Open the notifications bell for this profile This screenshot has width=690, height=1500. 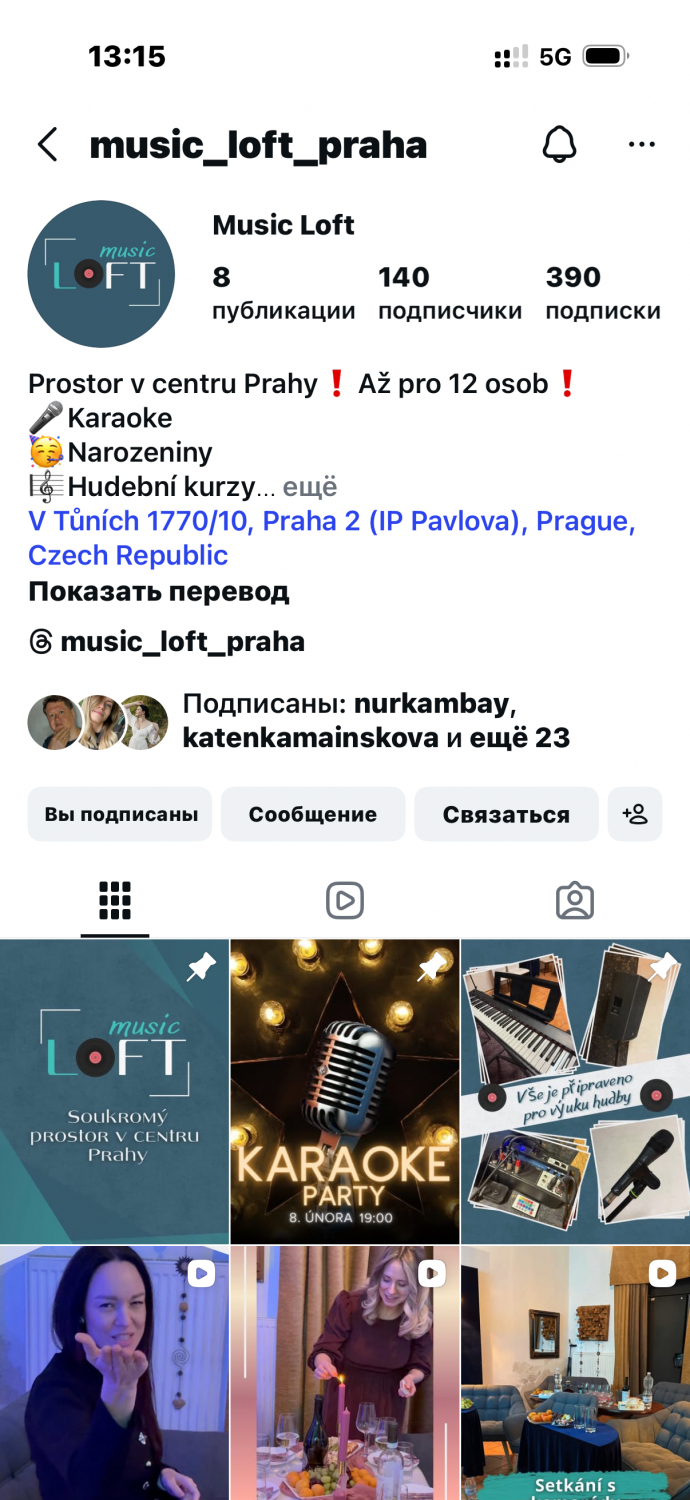coord(560,145)
